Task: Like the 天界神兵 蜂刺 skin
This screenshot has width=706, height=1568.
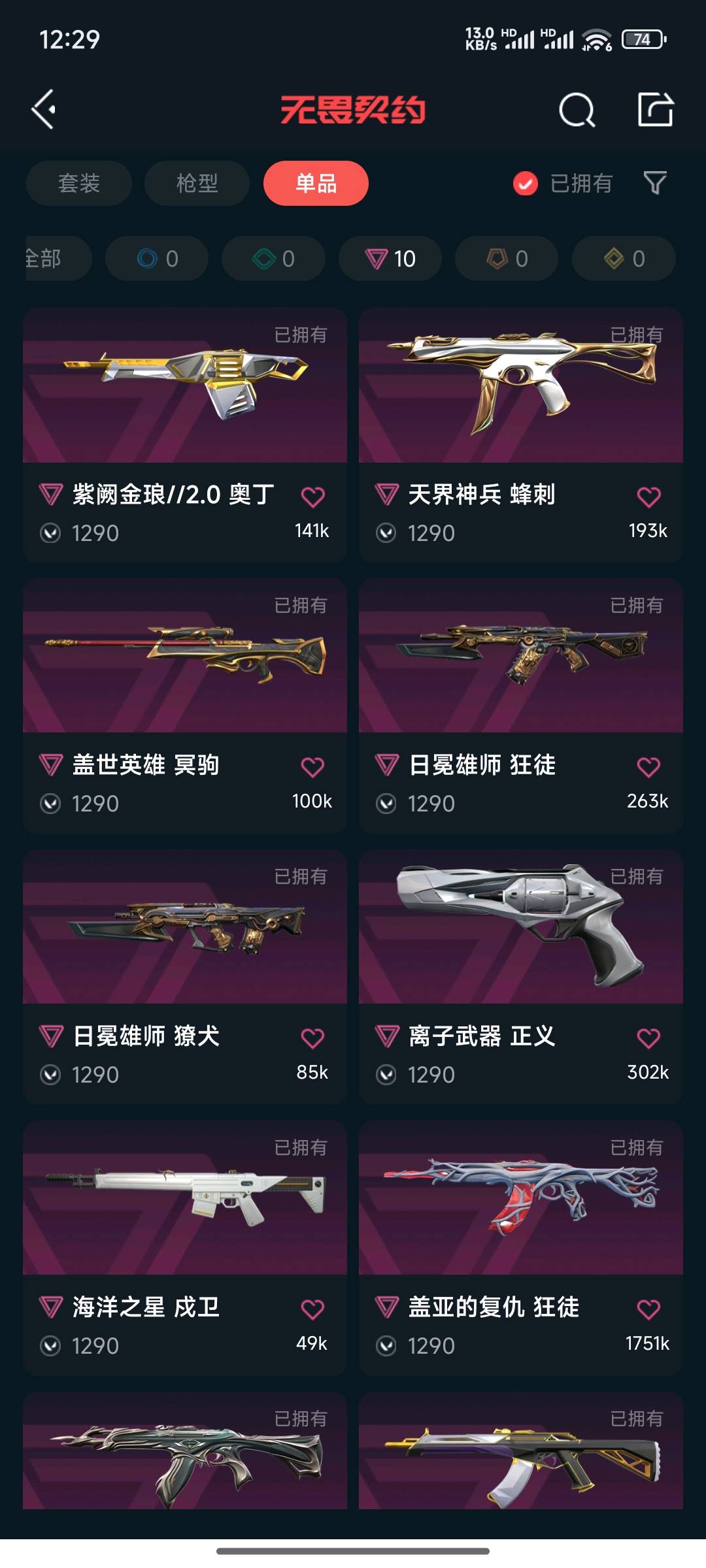Action: click(x=648, y=497)
